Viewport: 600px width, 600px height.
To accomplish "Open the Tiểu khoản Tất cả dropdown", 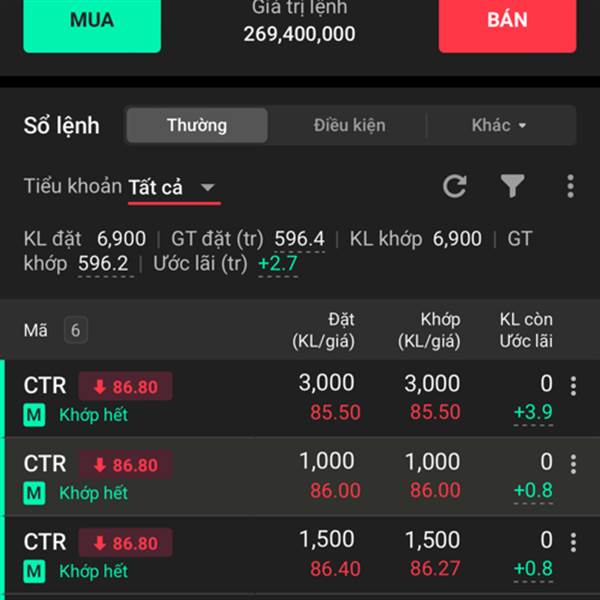I will 172,187.
